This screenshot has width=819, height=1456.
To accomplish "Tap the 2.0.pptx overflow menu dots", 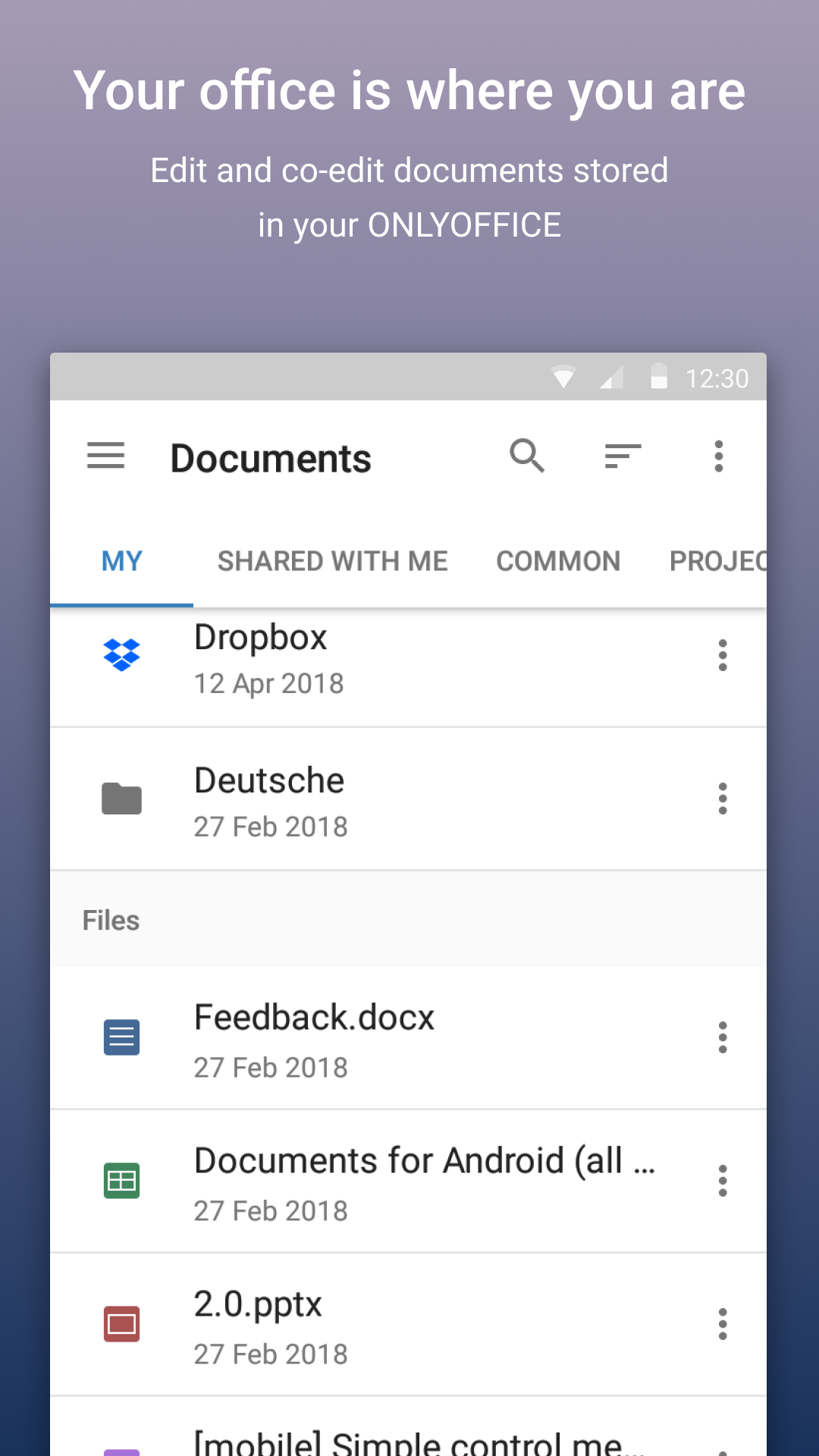I will tap(723, 1323).
